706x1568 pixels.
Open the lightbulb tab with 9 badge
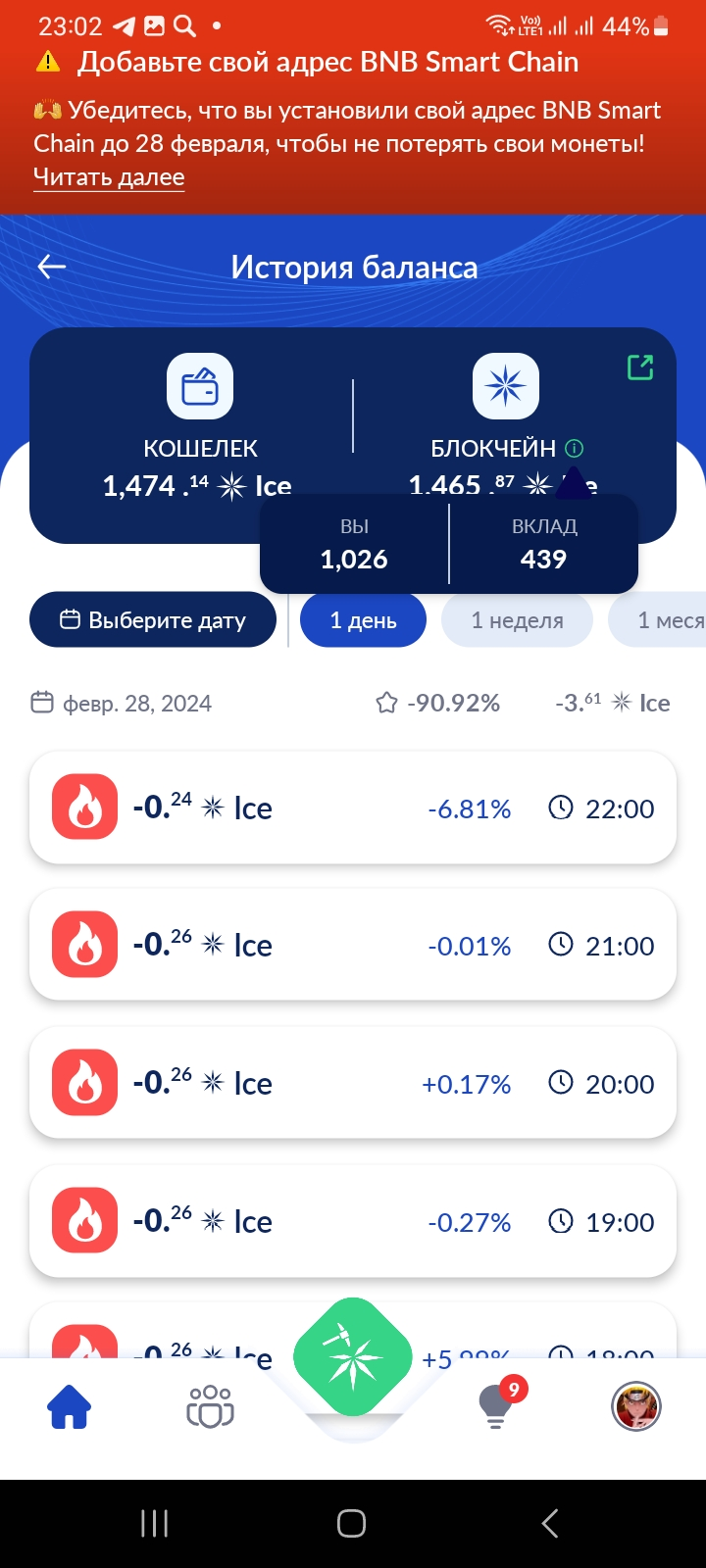click(495, 1406)
